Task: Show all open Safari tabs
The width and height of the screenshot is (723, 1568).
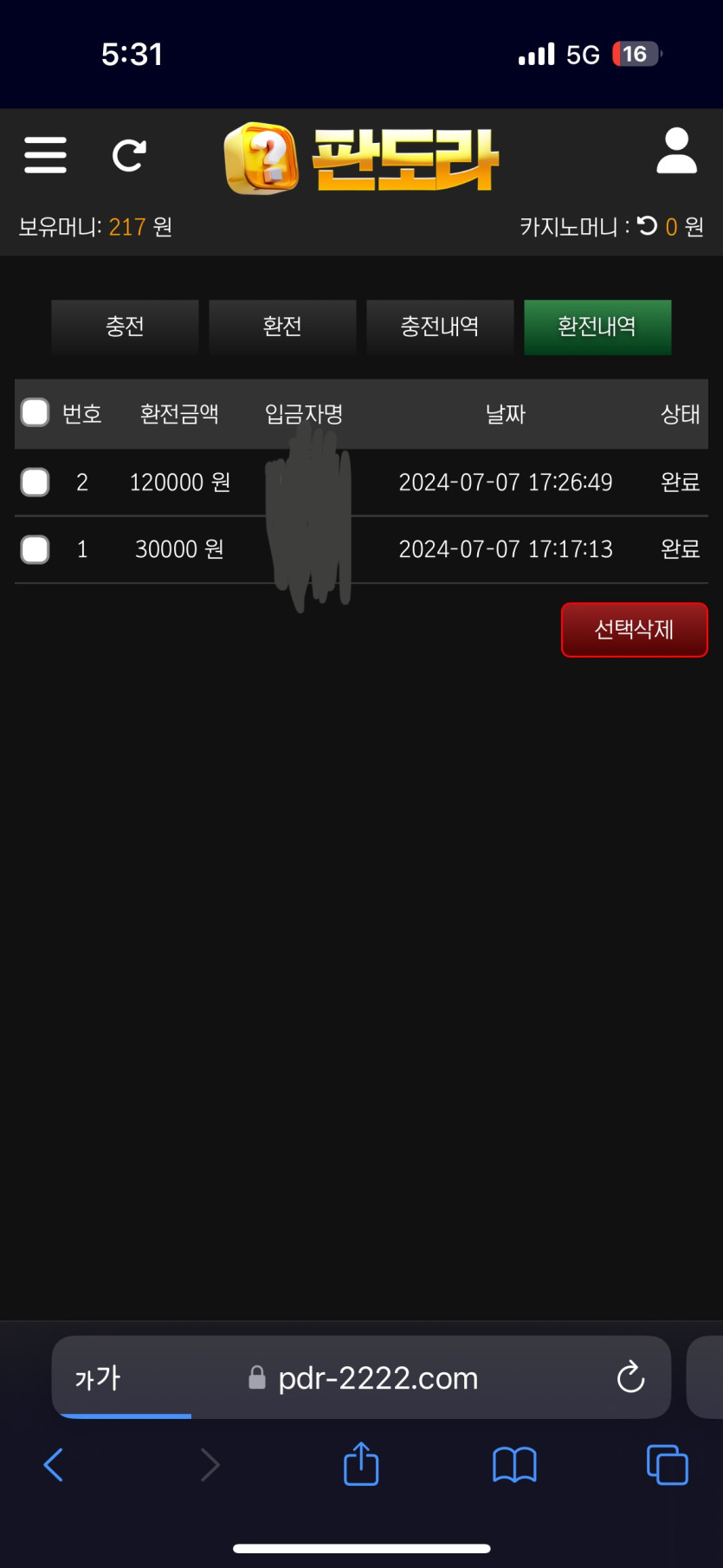Action: pyautogui.click(x=667, y=1465)
